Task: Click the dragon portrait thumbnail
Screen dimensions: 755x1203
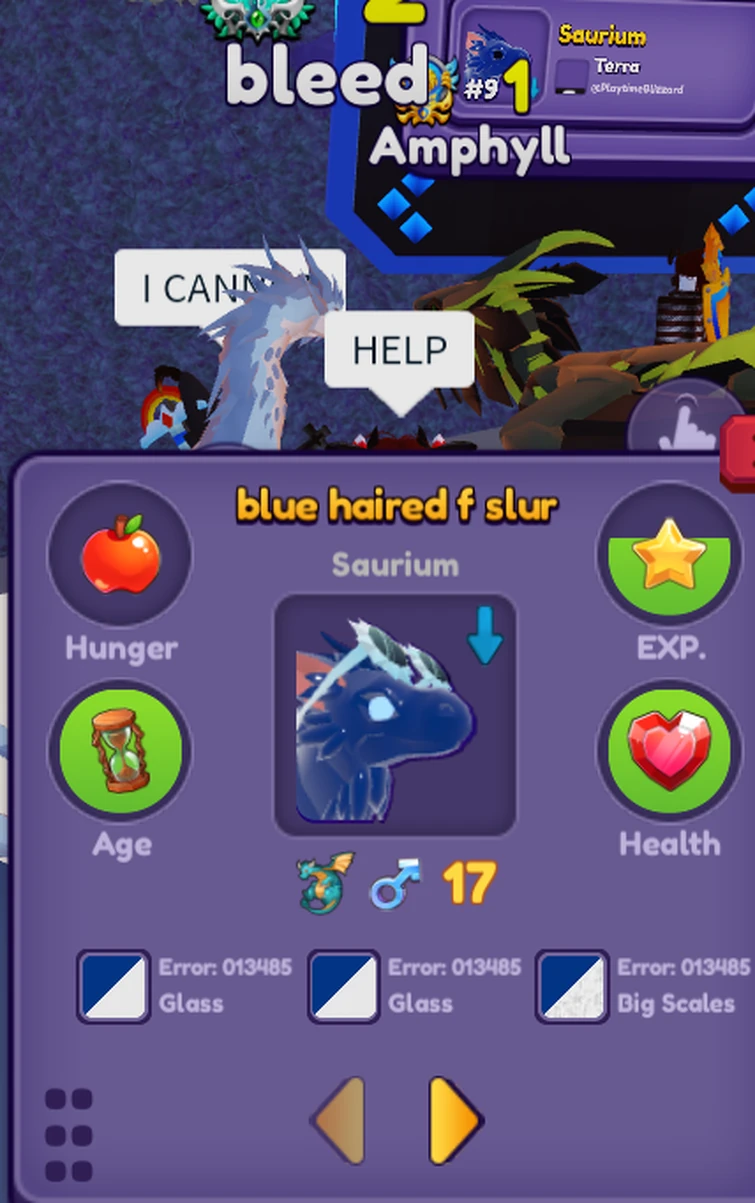Action: tap(397, 717)
